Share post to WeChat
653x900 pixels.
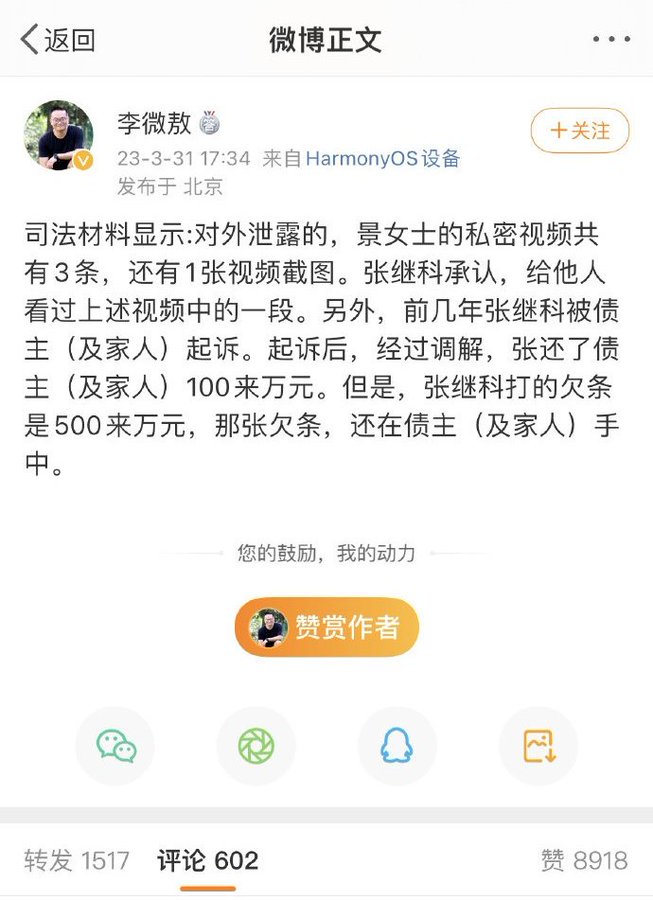(116, 745)
